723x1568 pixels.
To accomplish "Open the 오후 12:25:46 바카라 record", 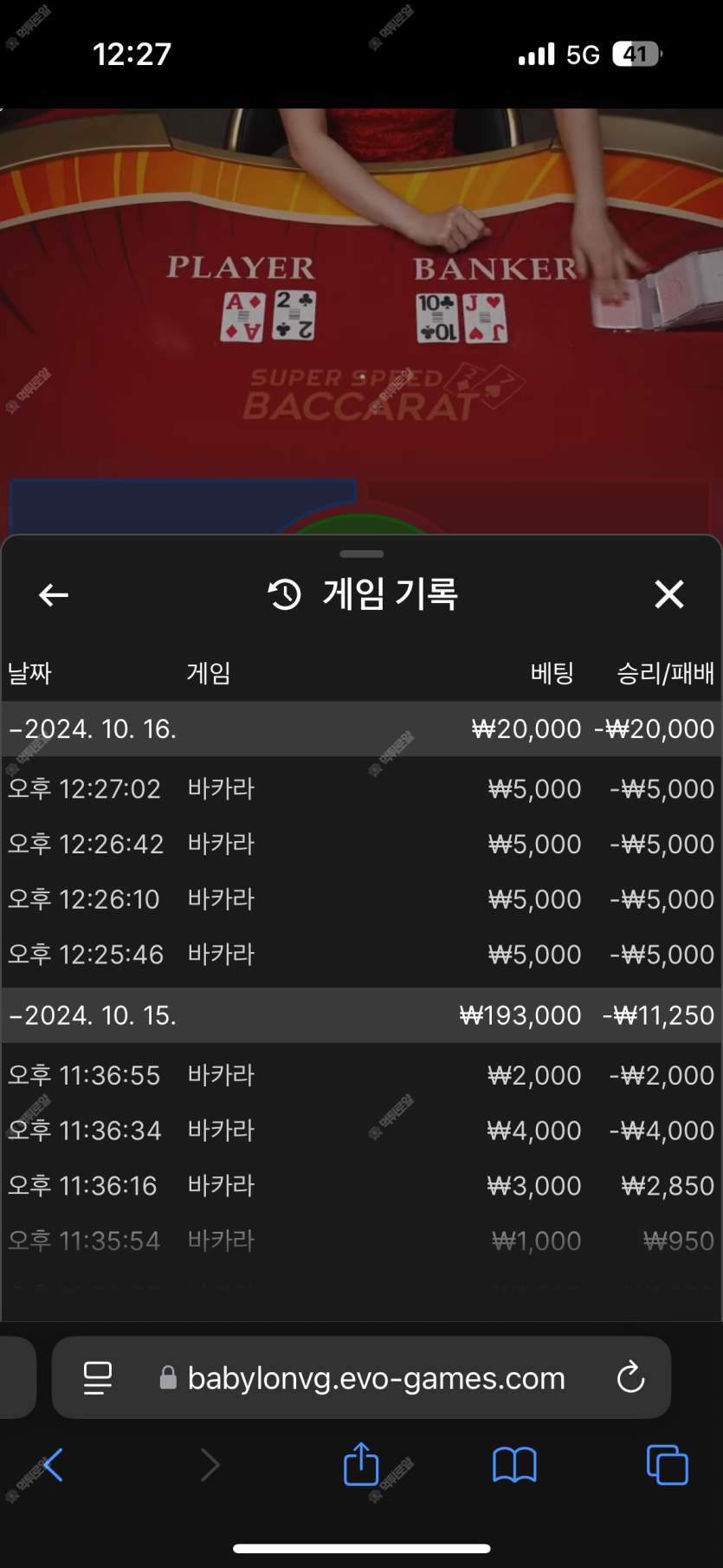I will point(360,955).
